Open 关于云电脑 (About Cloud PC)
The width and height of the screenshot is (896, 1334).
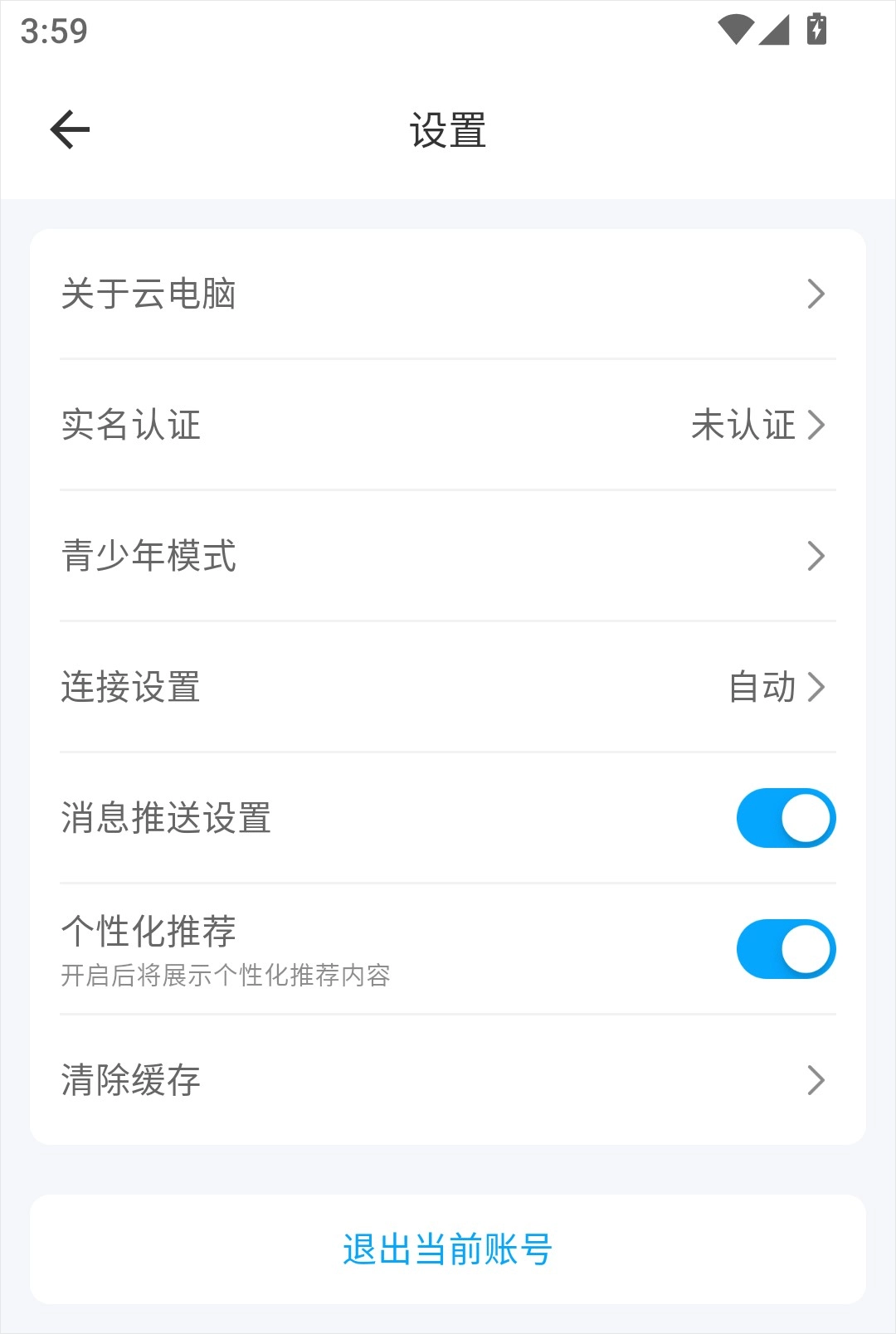(x=448, y=294)
